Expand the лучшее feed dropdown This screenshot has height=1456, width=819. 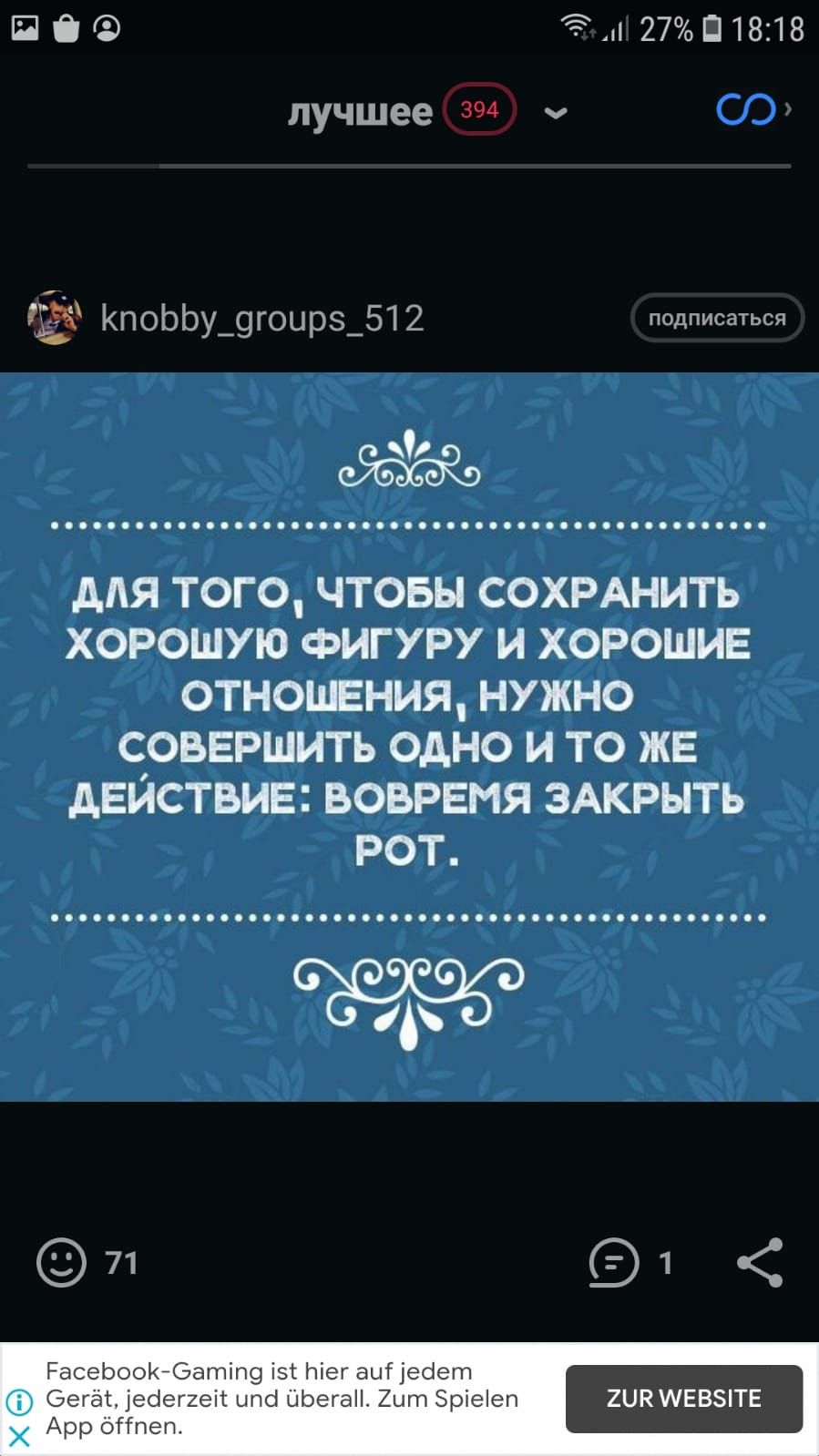(556, 113)
